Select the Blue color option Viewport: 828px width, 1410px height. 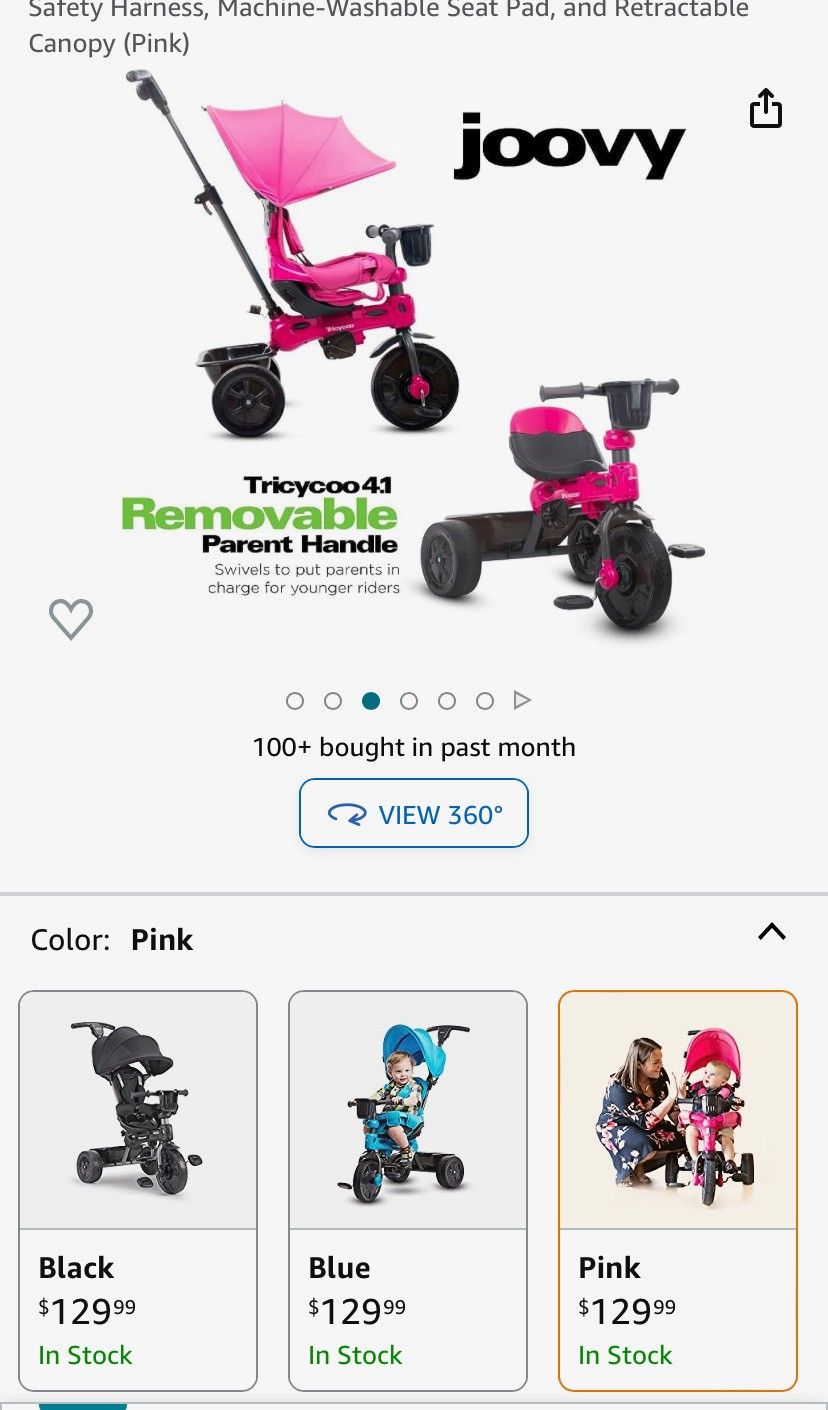click(x=408, y=1190)
